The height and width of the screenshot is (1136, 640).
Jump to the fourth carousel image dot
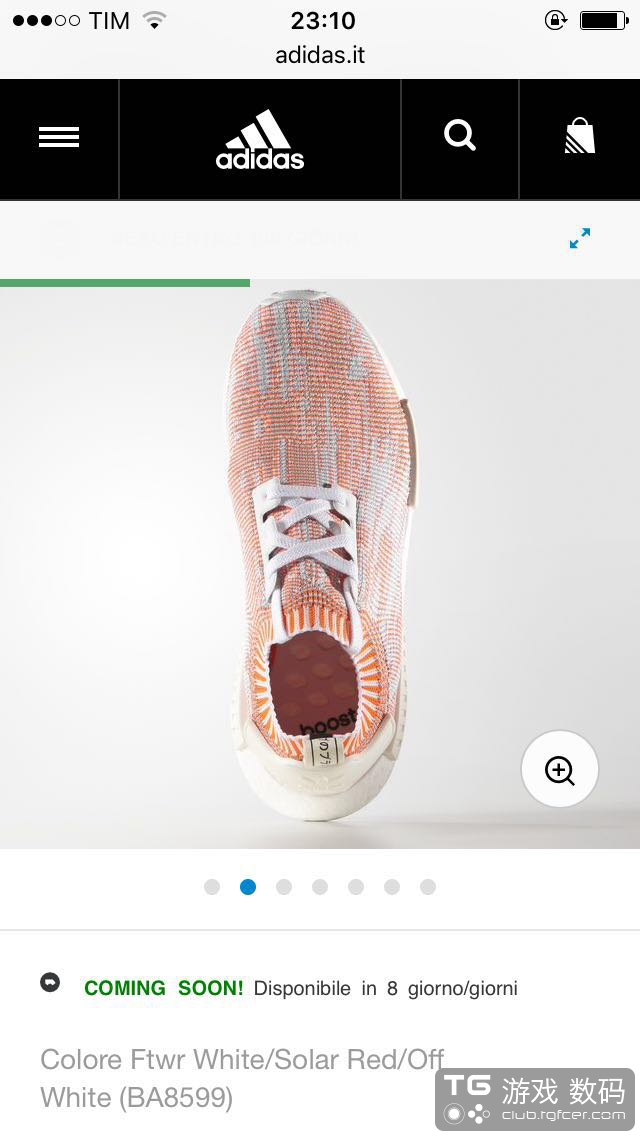(320, 887)
